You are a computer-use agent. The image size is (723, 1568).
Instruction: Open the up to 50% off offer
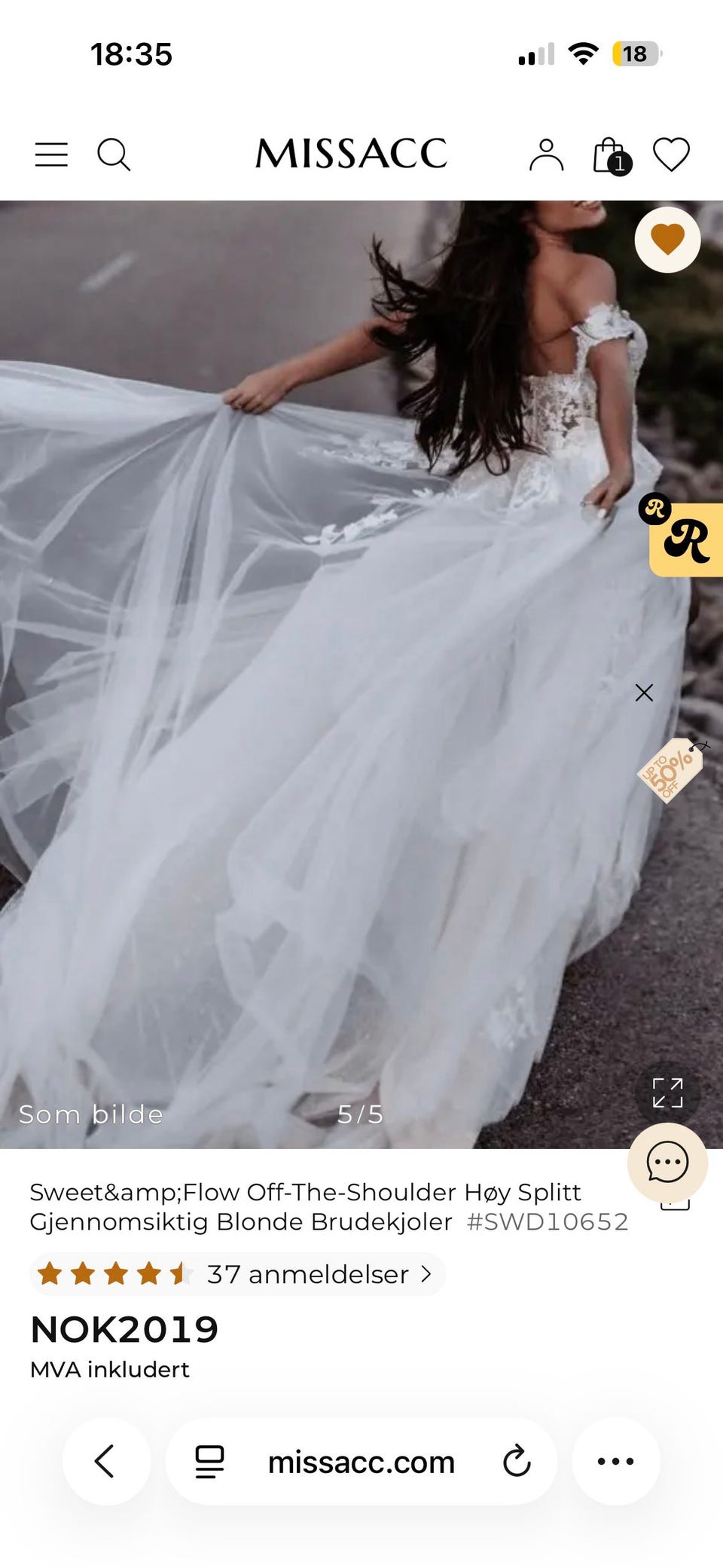[671, 770]
